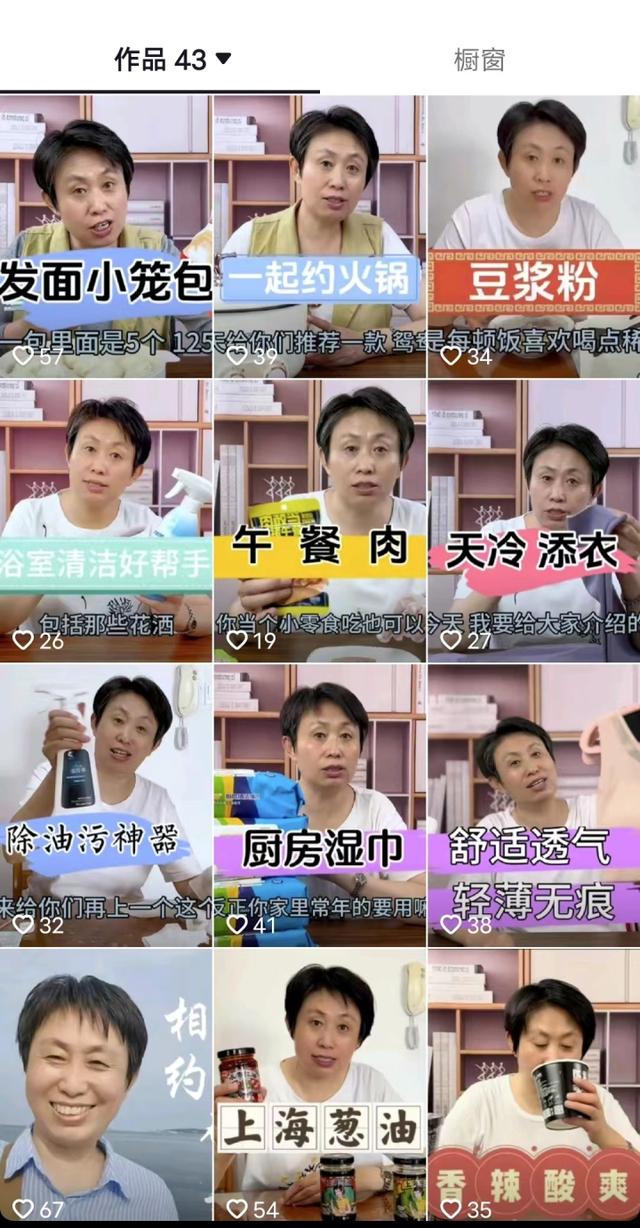Open the 午餐肉 video
This screenshot has height=1228, width=640.
tap(320, 520)
